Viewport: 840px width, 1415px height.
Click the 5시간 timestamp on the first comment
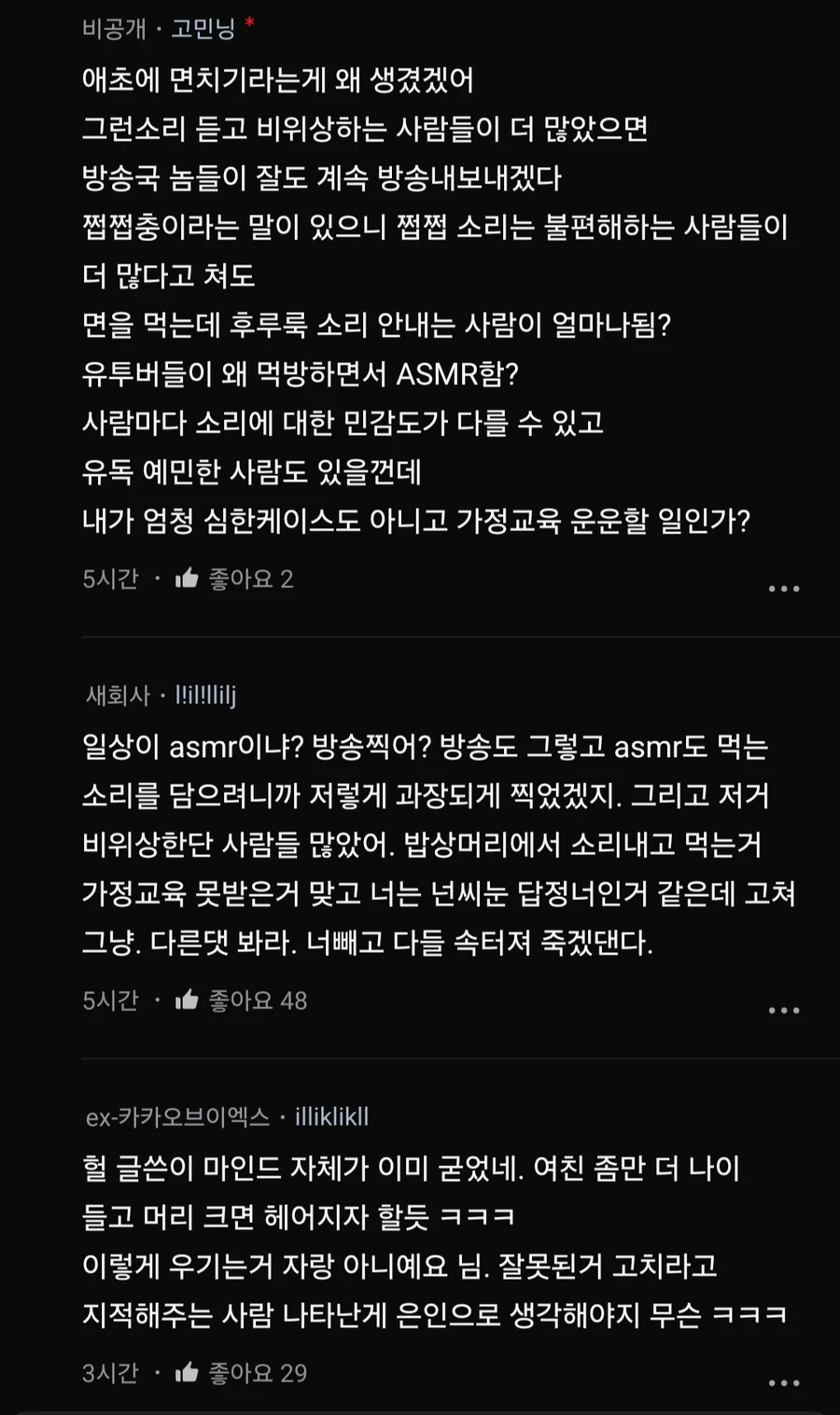tap(109, 579)
